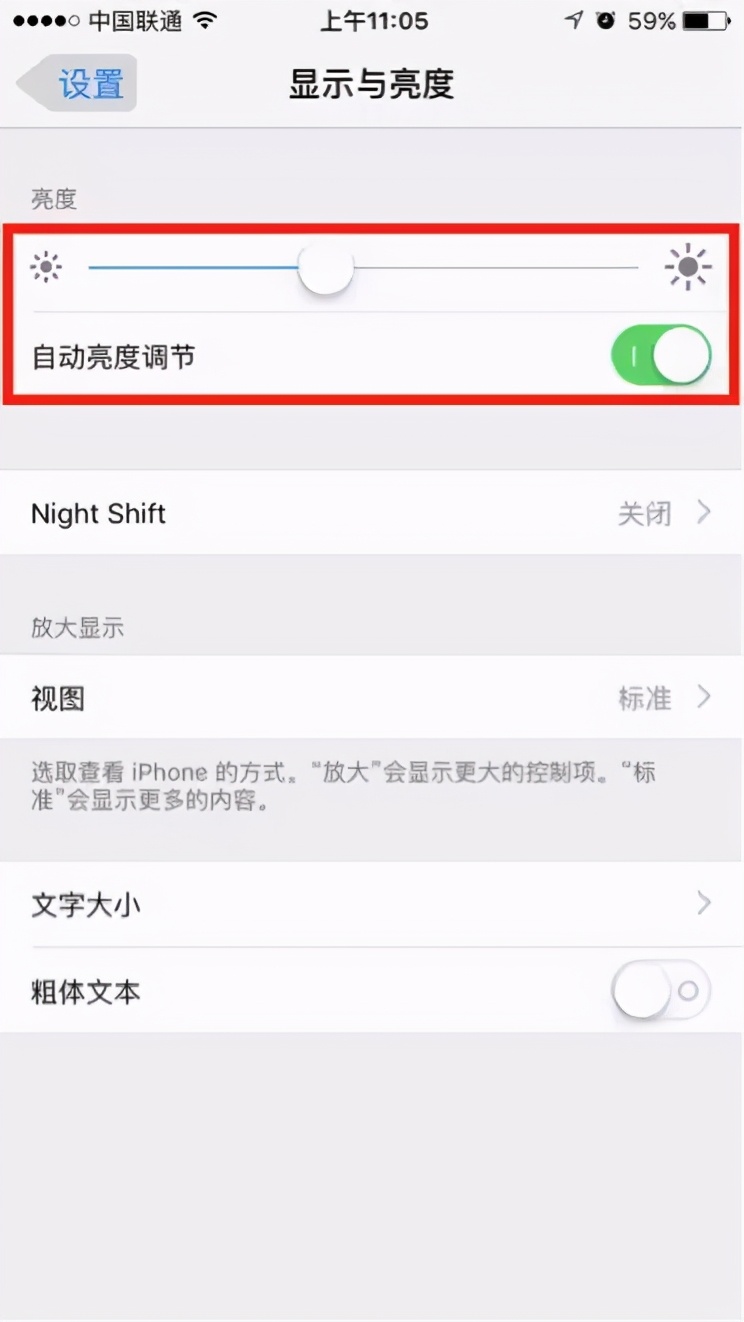Open Night Shift settings
Image resolution: width=744 pixels, height=1322 pixels.
pyautogui.click(x=371, y=514)
